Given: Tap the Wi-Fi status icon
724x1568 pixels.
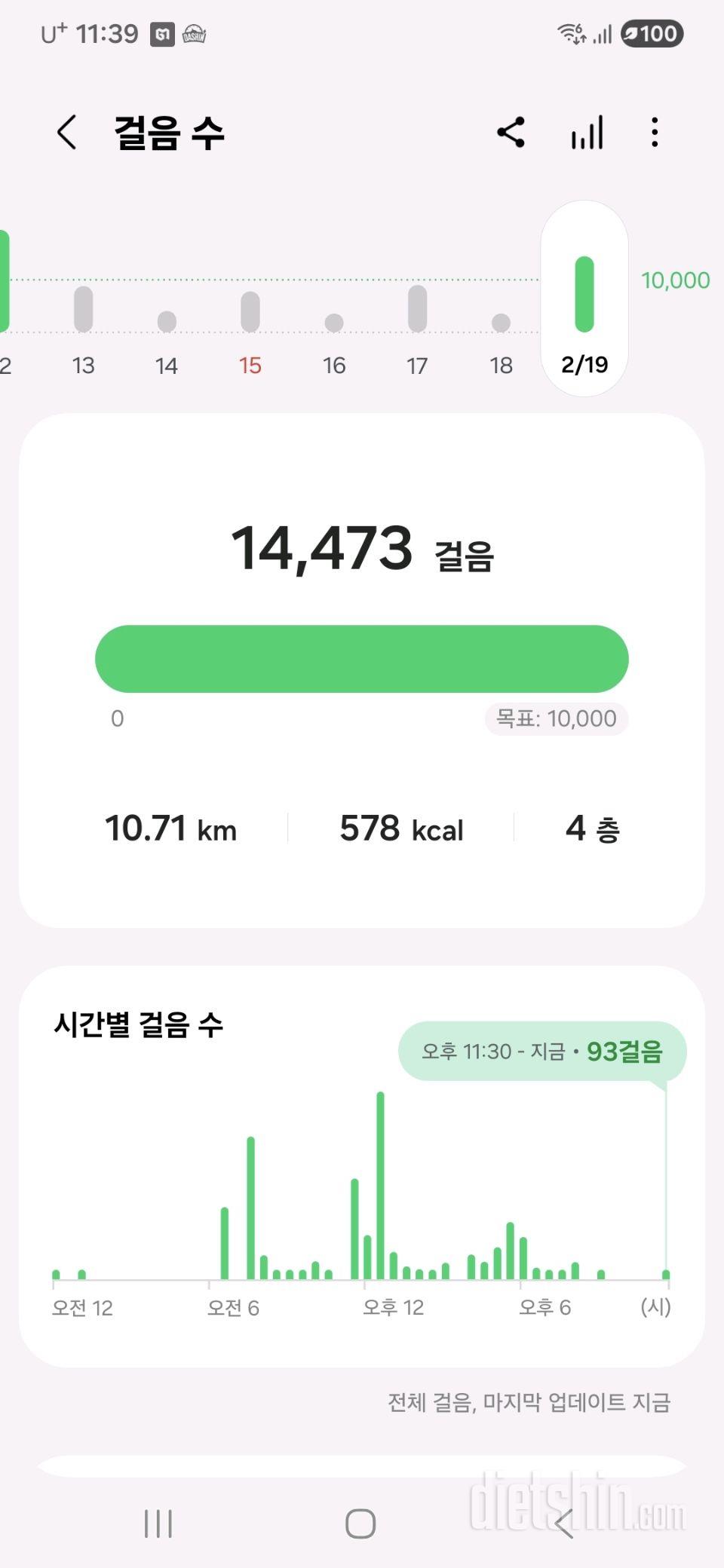Looking at the screenshot, I should tap(571, 33).
